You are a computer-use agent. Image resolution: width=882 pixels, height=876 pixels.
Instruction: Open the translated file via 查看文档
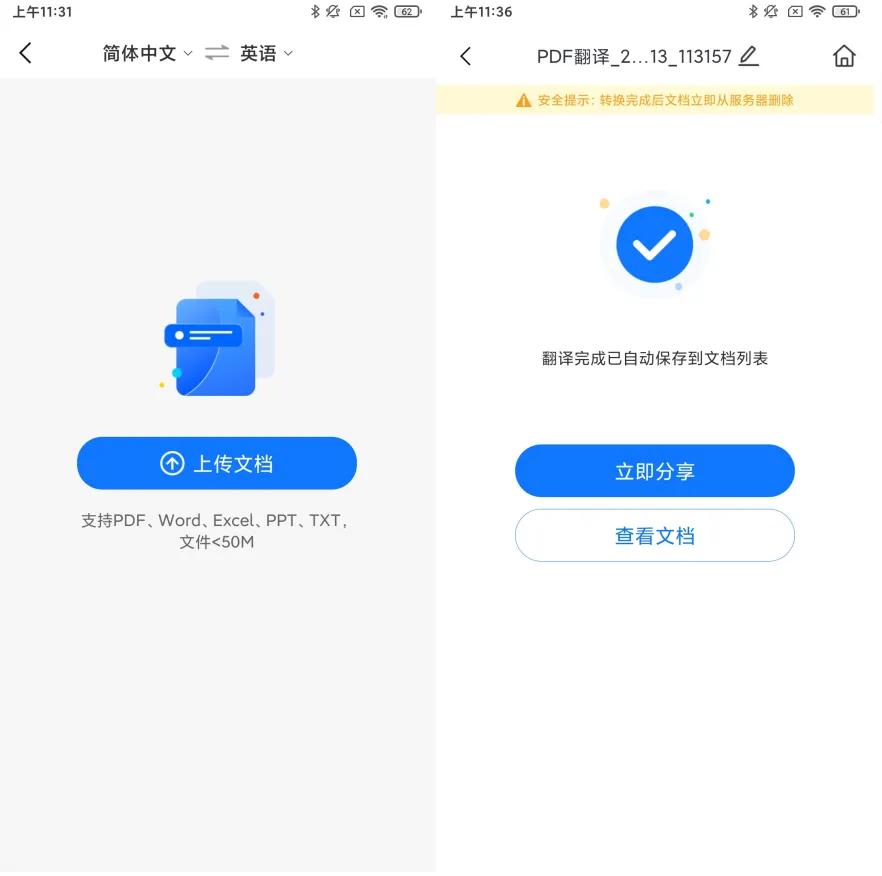click(654, 536)
